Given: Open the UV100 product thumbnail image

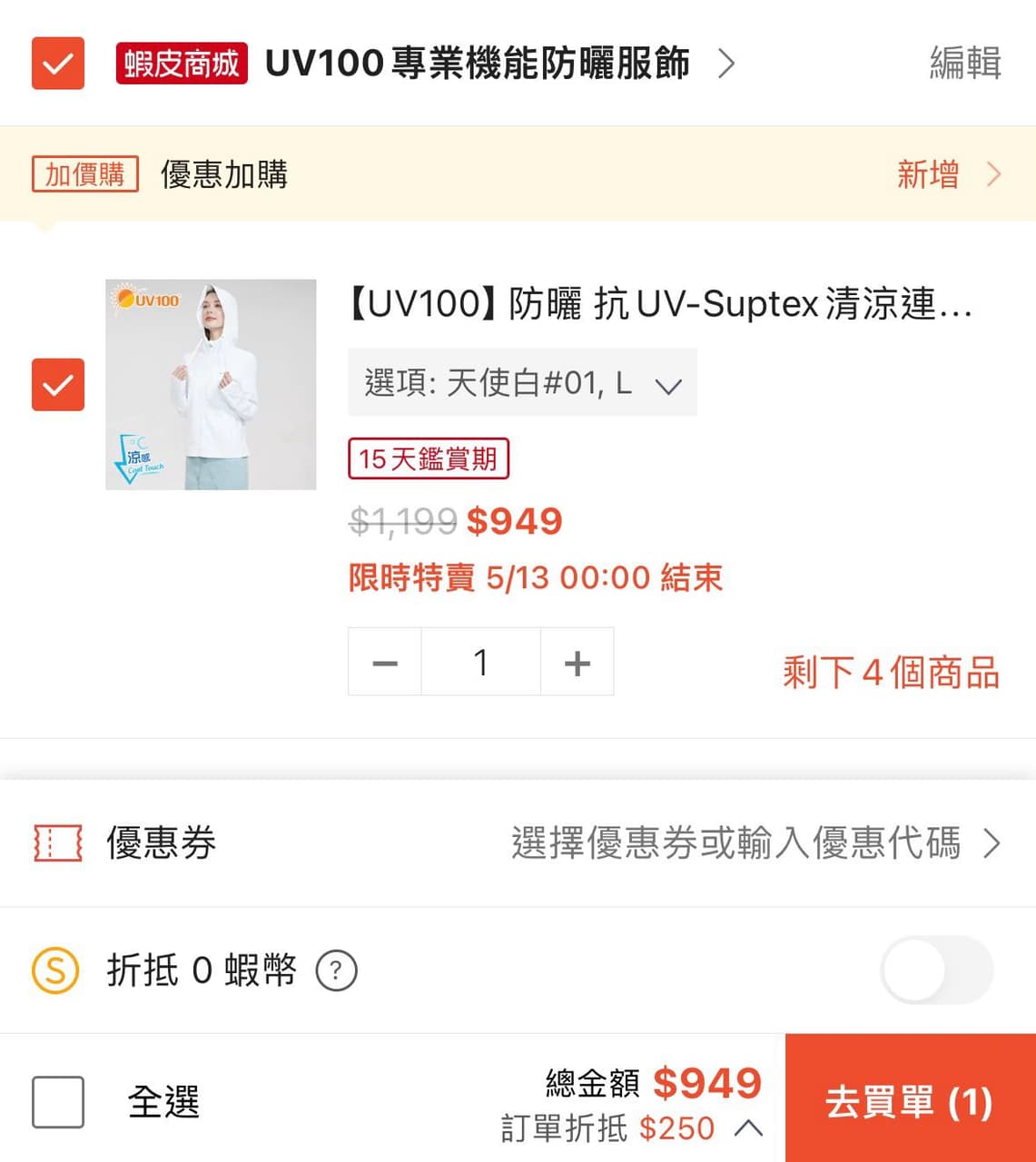Looking at the screenshot, I should pyautogui.click(x=210, y=386).
